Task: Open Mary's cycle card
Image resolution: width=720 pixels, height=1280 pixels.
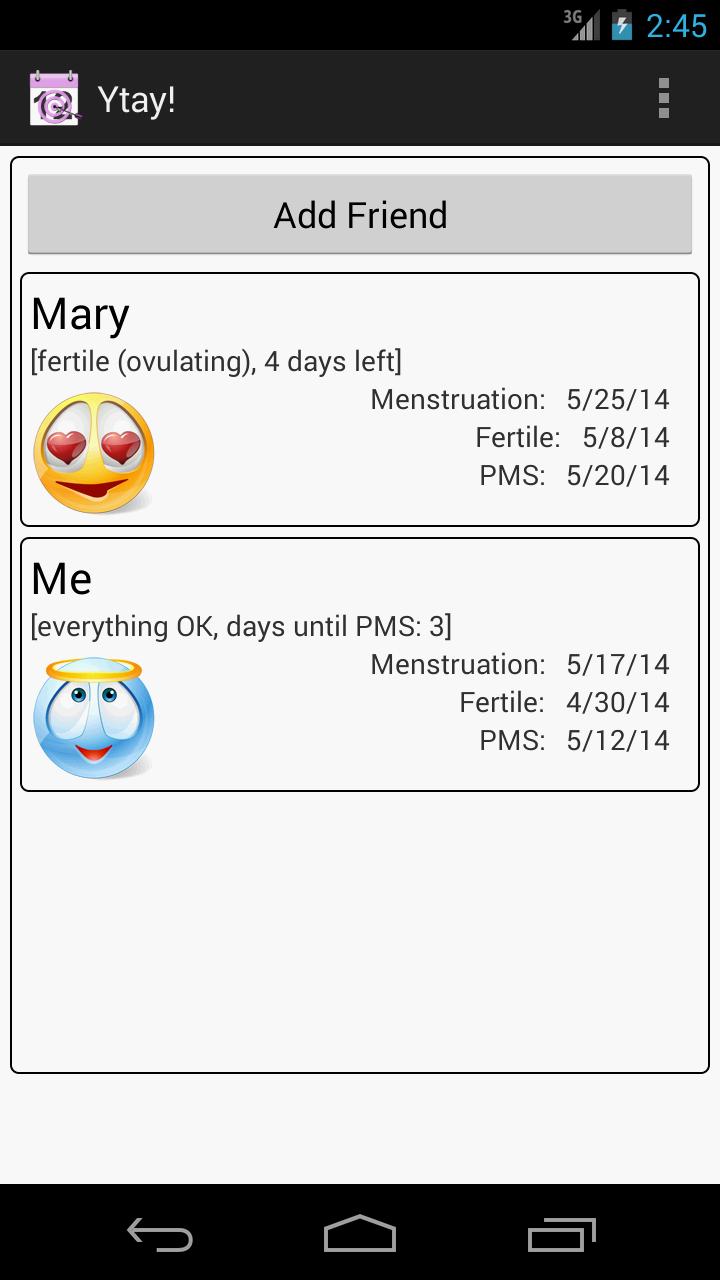Action: (x=360, y=400)
